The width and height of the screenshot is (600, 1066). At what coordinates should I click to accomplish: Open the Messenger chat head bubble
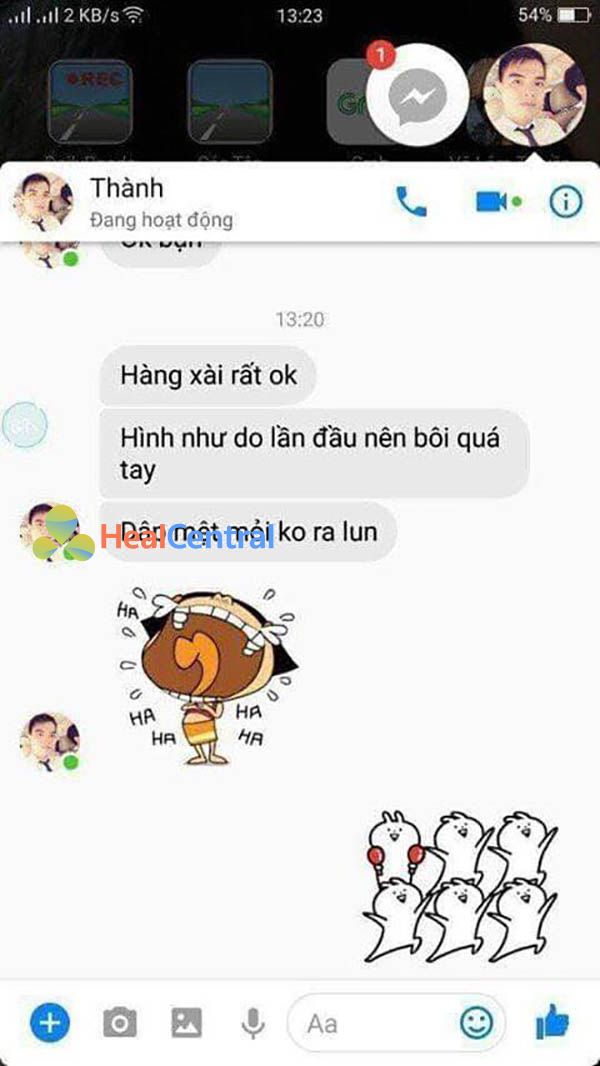coord(416,95)
